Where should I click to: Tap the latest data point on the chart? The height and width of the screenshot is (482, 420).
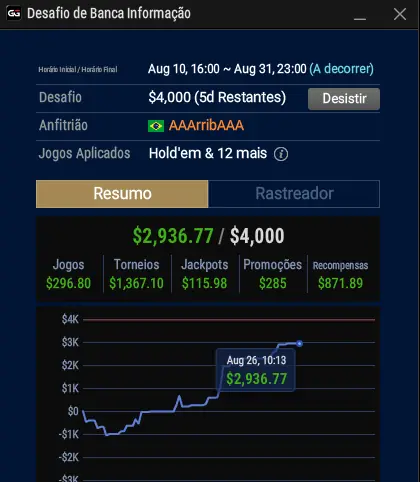299,343
